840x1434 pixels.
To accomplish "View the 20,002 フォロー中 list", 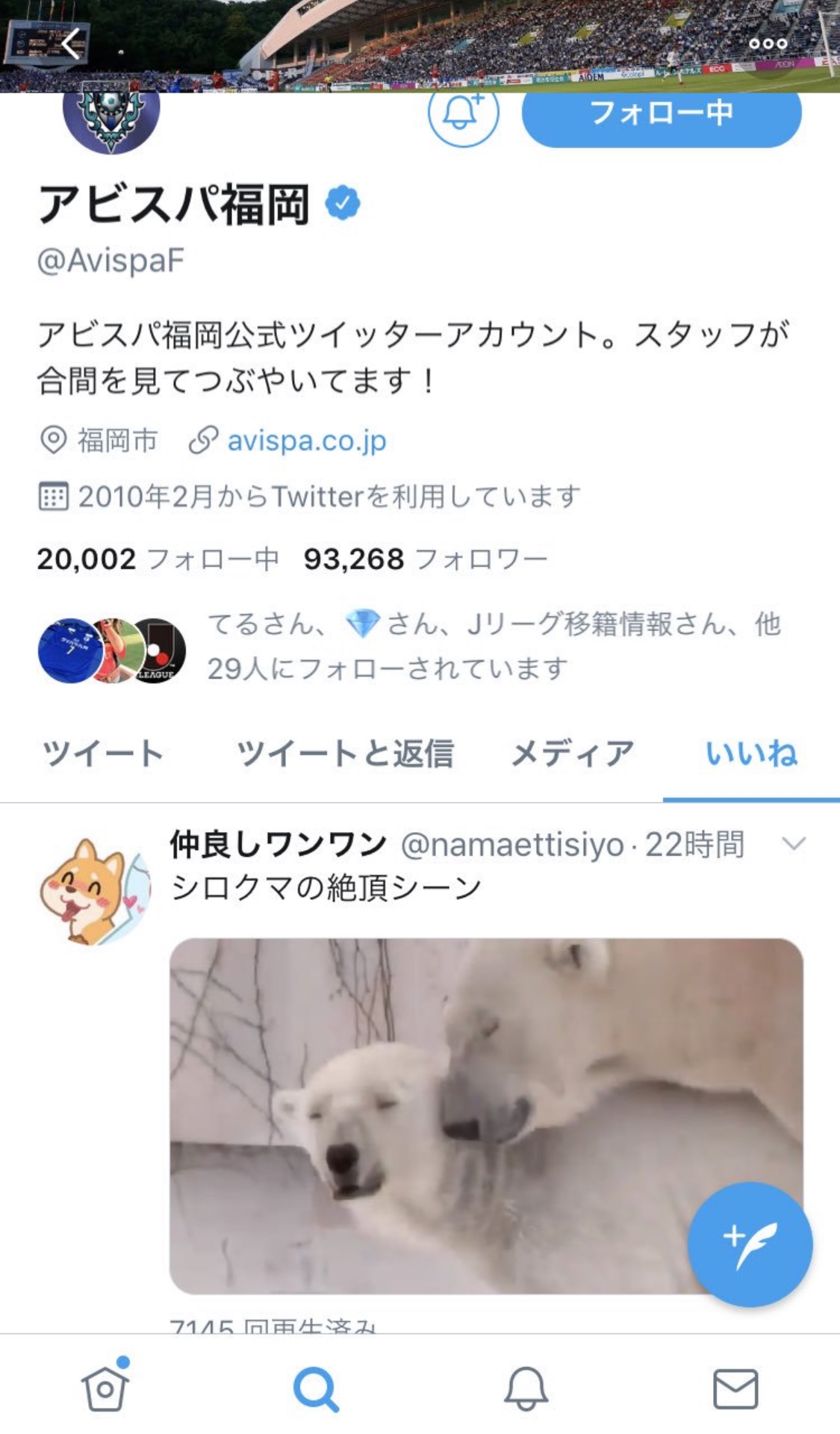I will [x=158, y=559].
